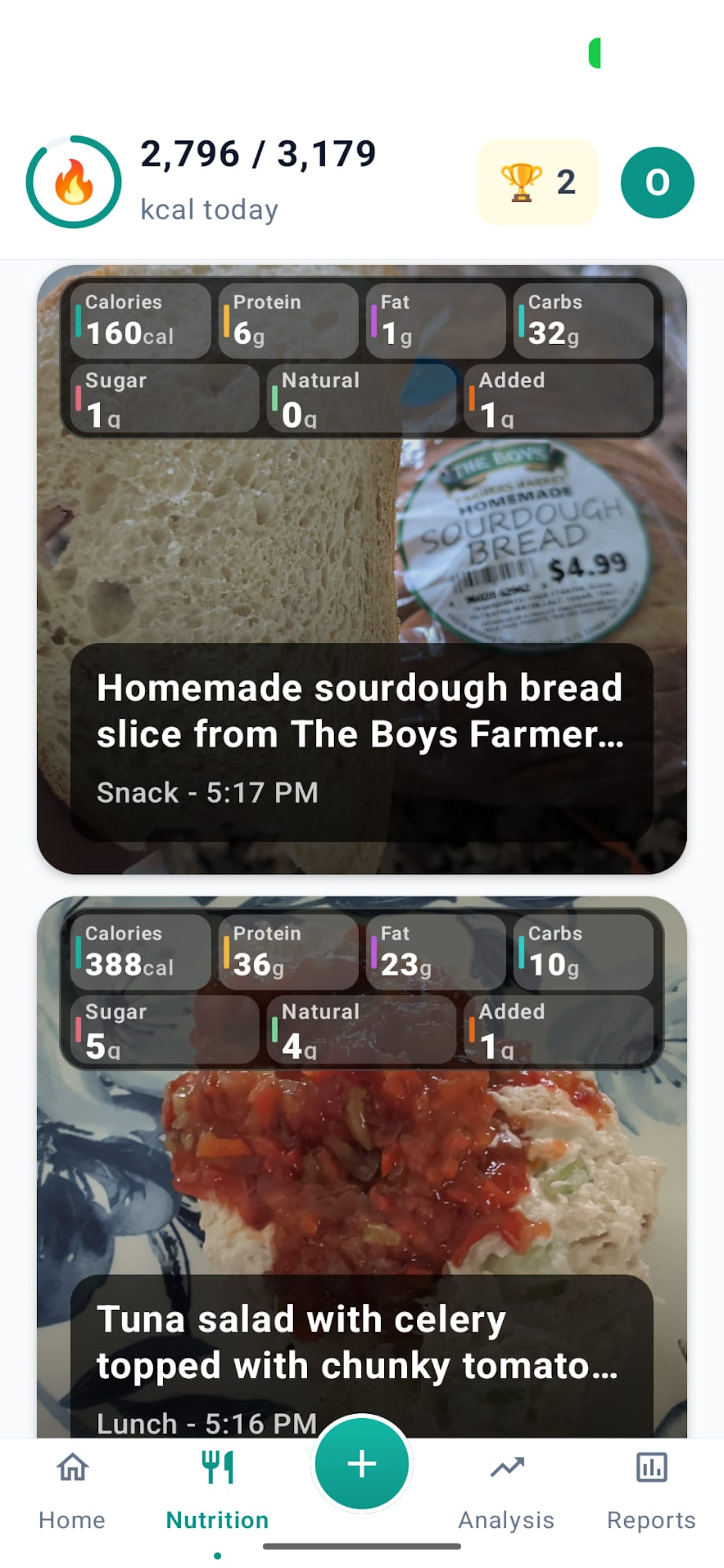Screen dimensions: 724x1568
Task: Switch to the Analysis tab
Action: click(506, 1490)
